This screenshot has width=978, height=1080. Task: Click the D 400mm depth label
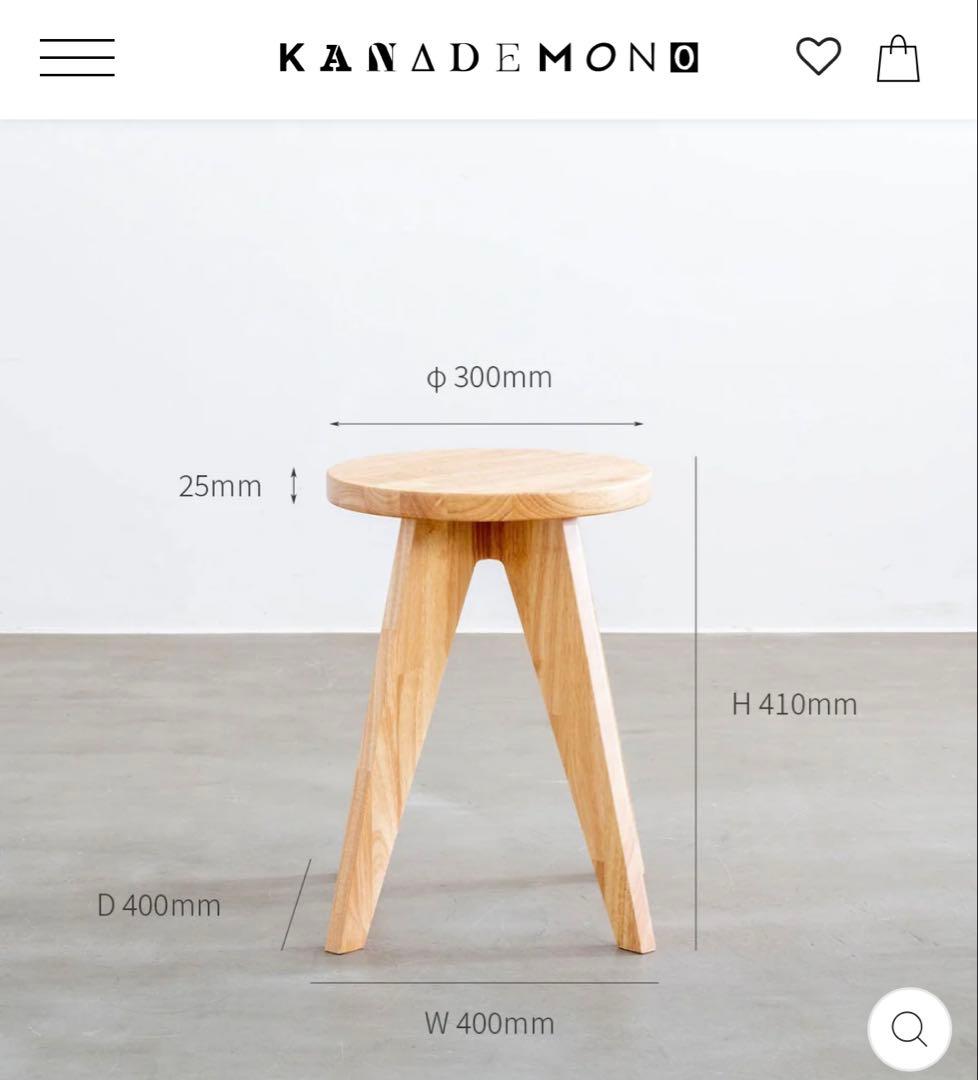[158, 905]
